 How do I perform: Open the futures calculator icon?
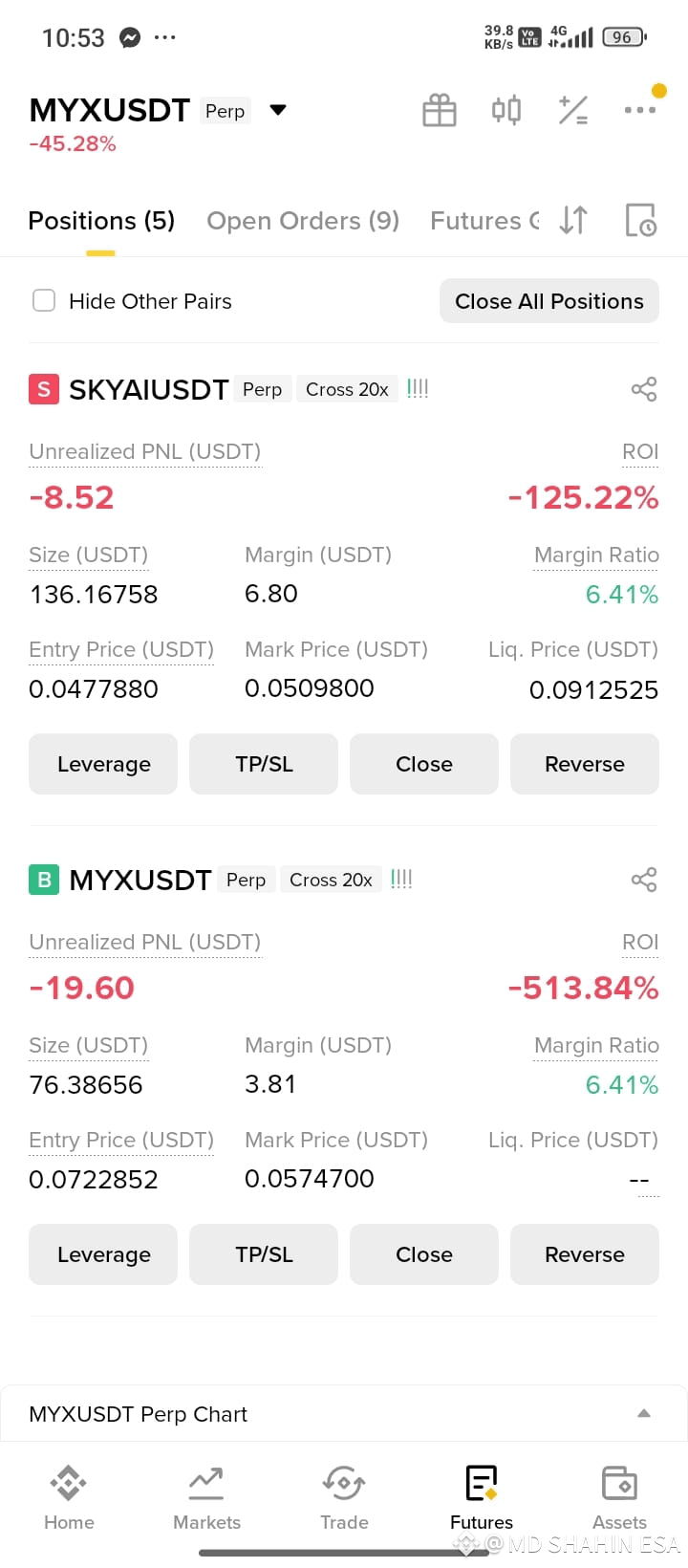click(x=573, y=110)
